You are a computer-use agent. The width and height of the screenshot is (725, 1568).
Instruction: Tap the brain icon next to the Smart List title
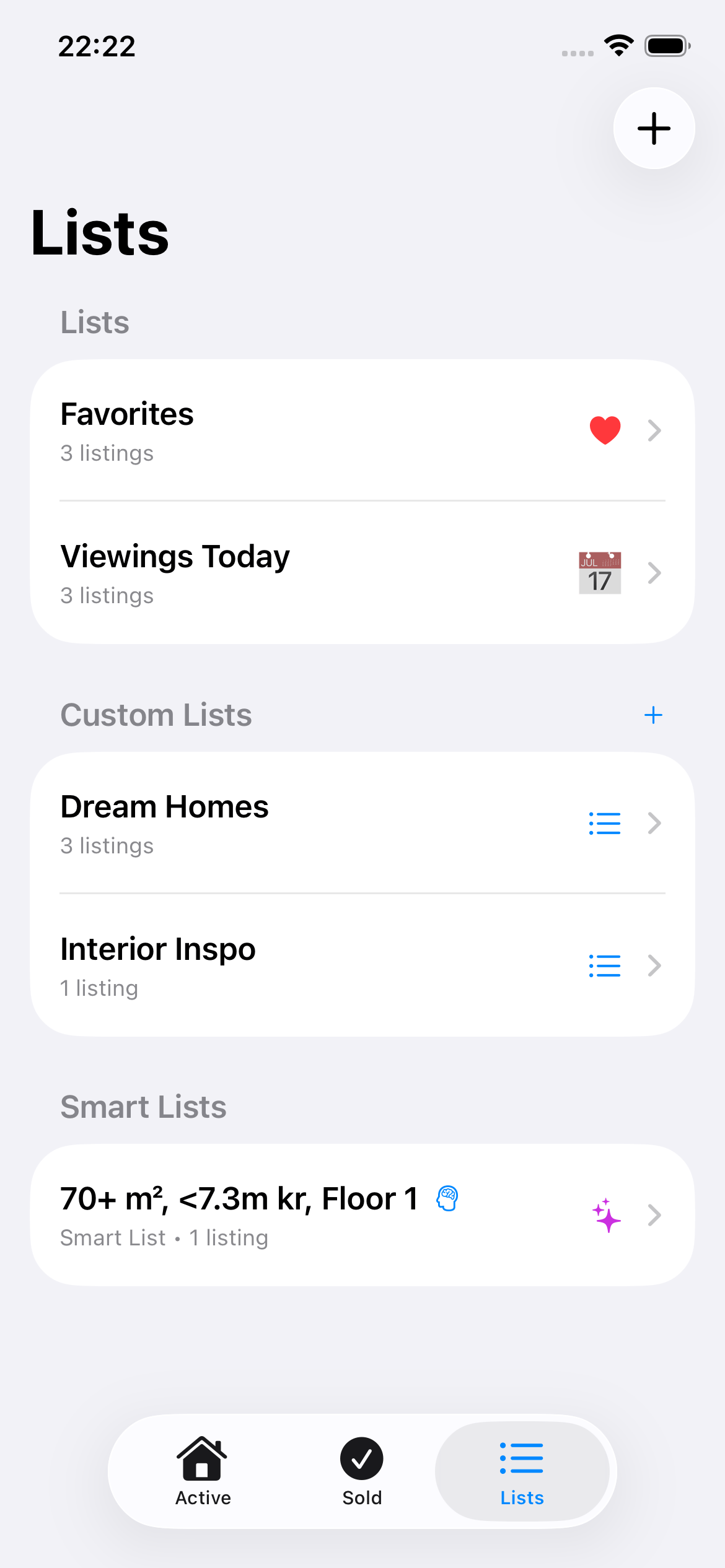coord(446,1197)
